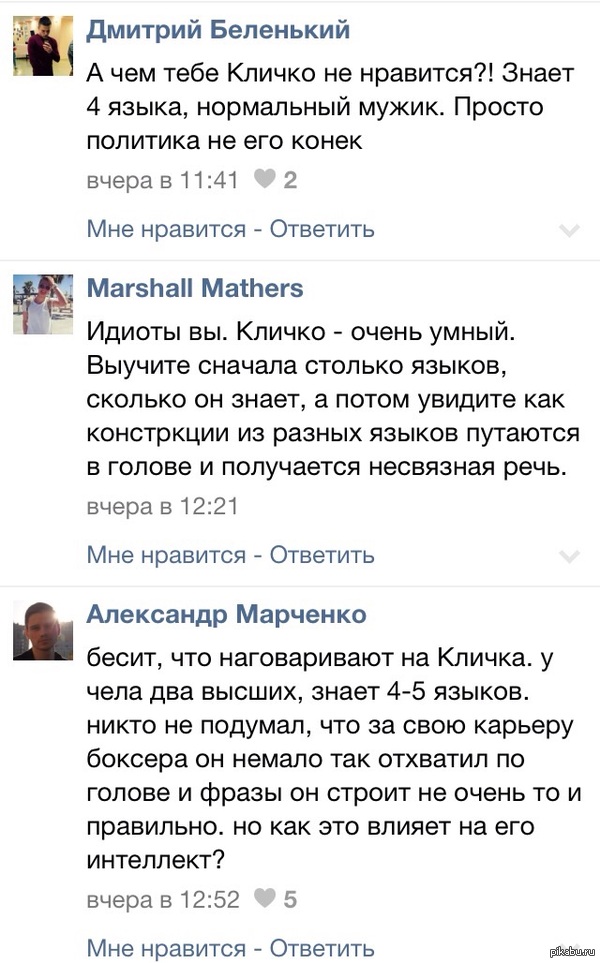Reply to Marshall Mathers' comment with Ответить

pyautogui.click(x=322, y=553)
